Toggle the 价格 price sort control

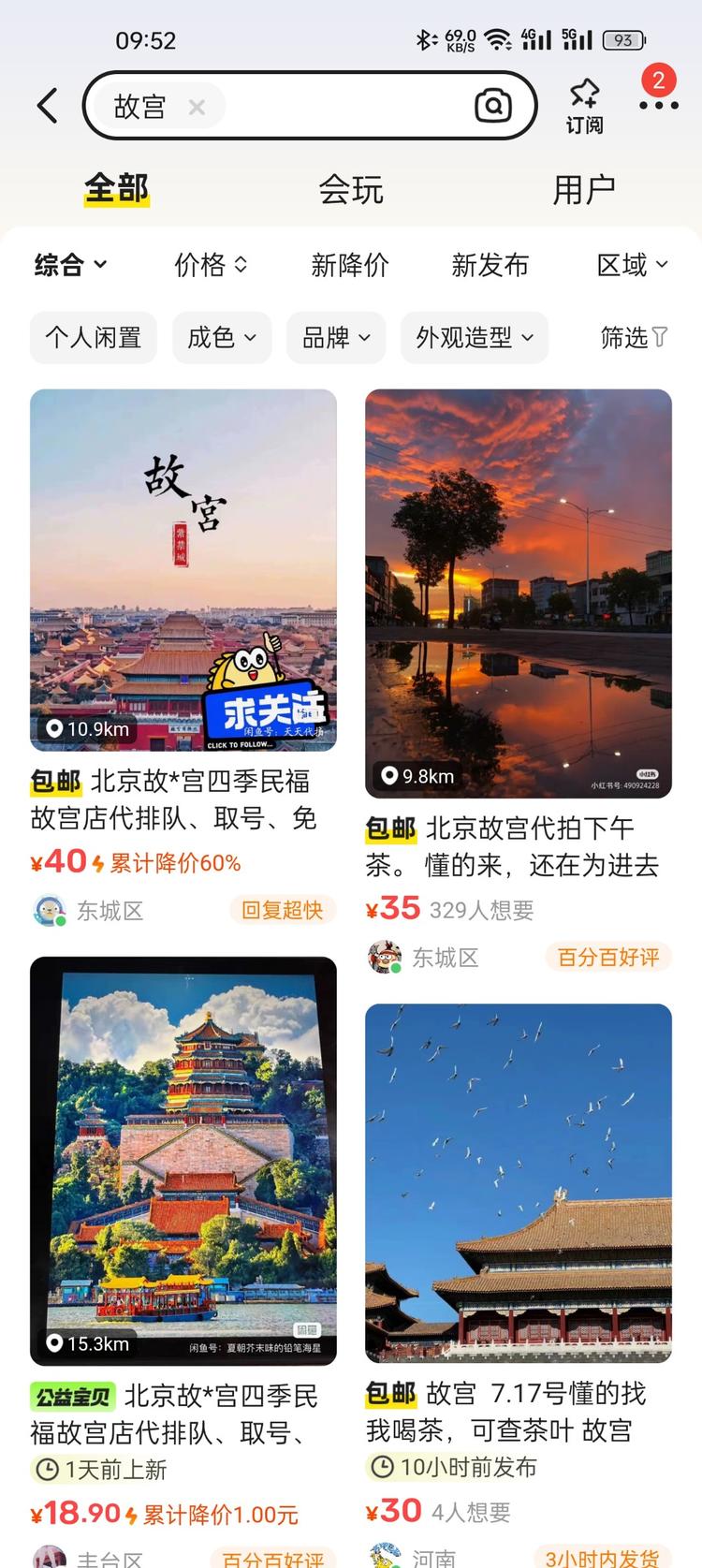pyautogui.click(x=211, y=265)
